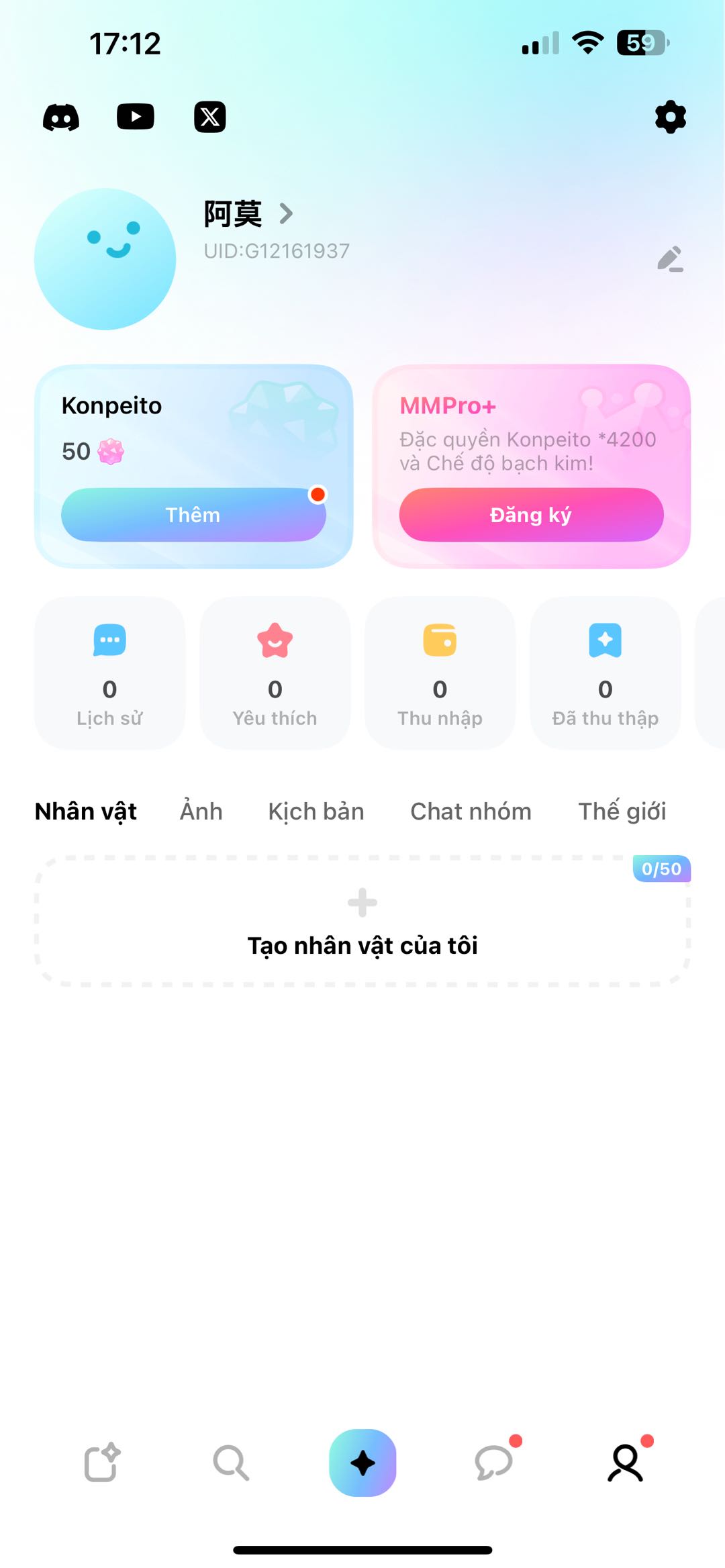Screen dimensions: 725x1568
Task: Open the X (Twitter) icon
Action: (210, 117)
